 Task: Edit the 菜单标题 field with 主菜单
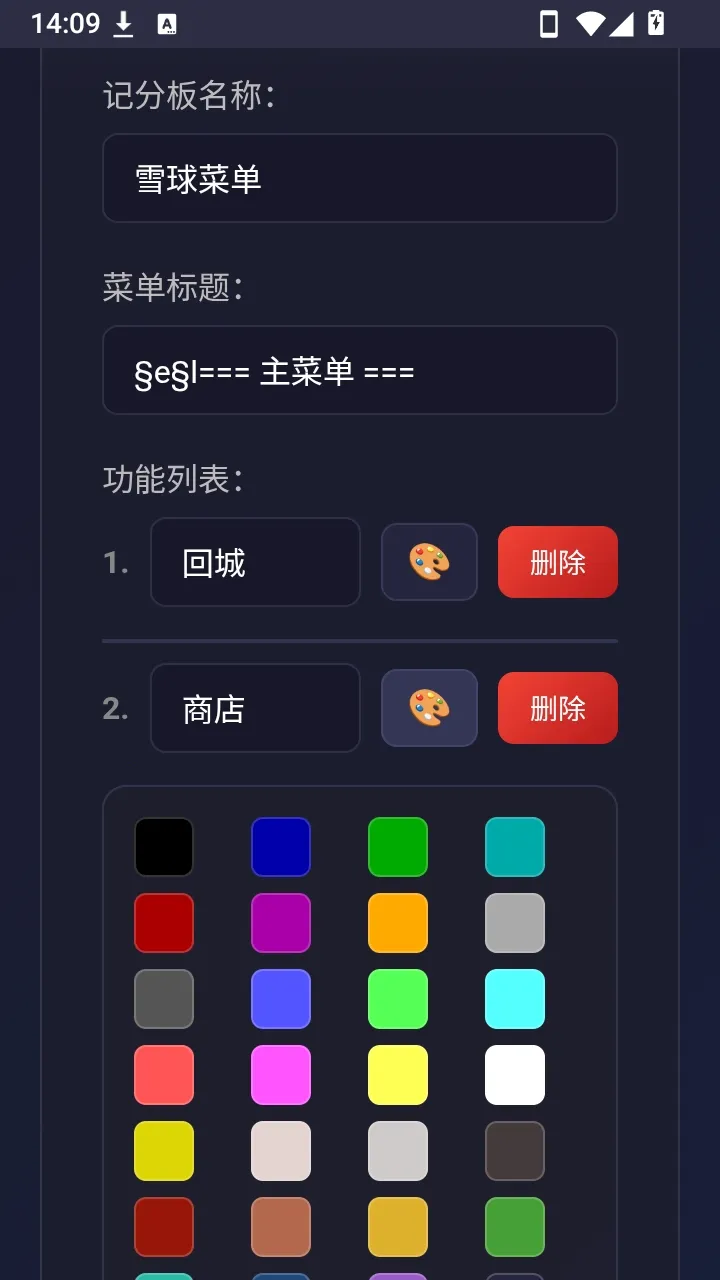pyautogui.click(x=360, y=370)
